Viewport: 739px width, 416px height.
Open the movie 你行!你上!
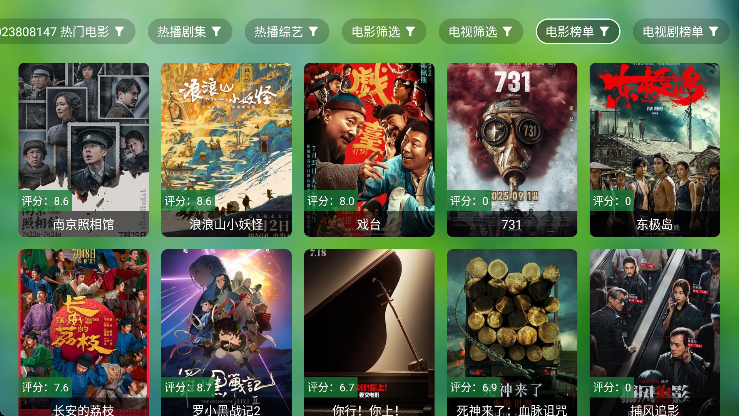(369, 332)
